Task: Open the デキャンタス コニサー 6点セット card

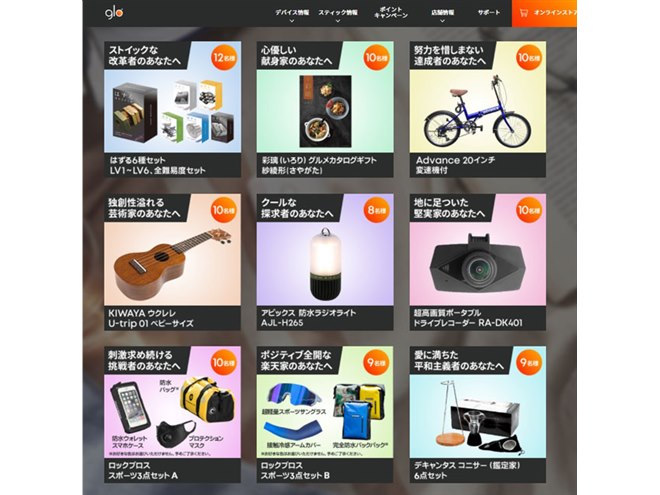Action: pos(477,414)
